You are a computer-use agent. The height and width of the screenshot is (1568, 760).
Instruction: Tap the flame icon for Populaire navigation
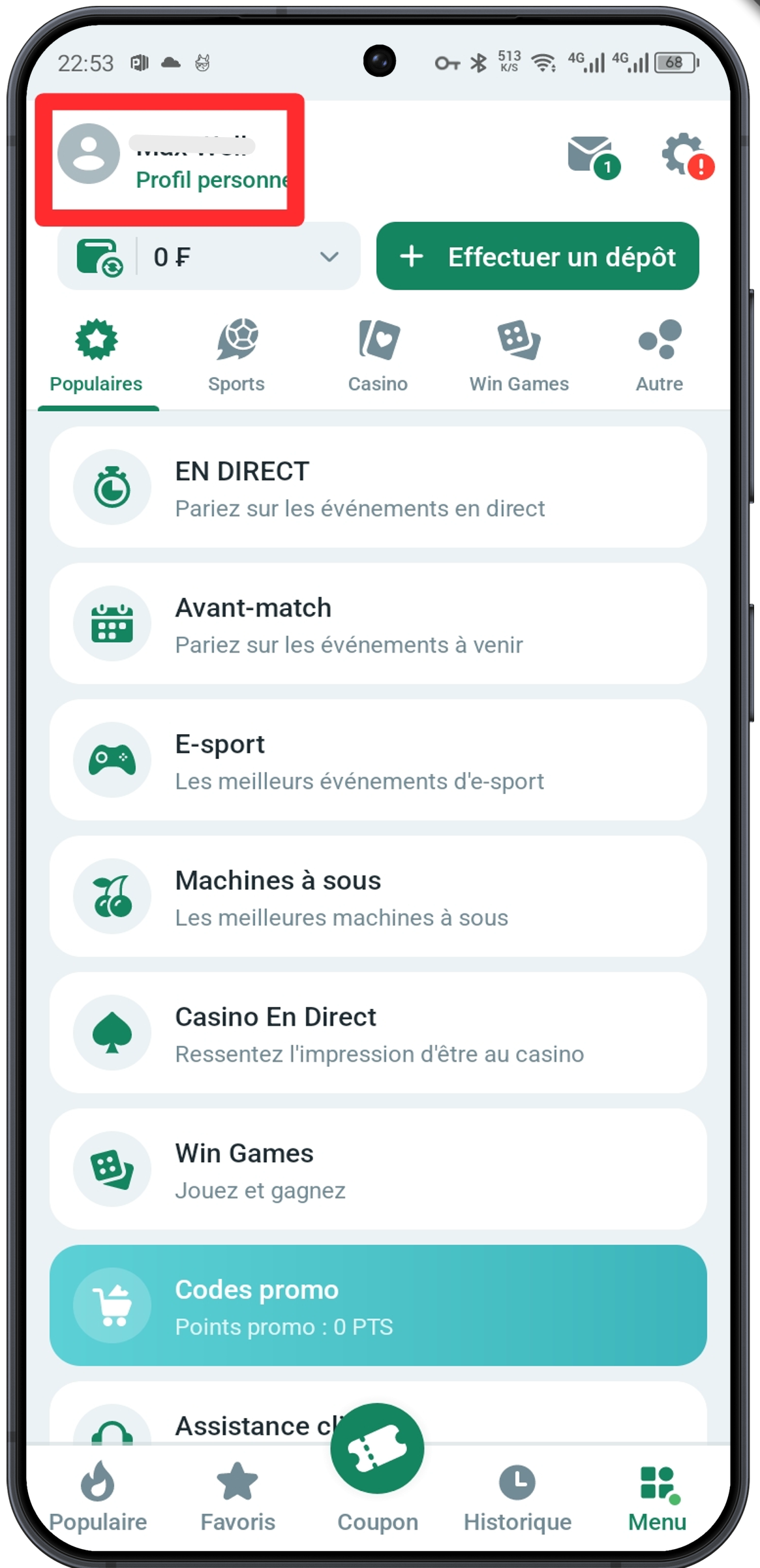click(x=98, y=1479)
